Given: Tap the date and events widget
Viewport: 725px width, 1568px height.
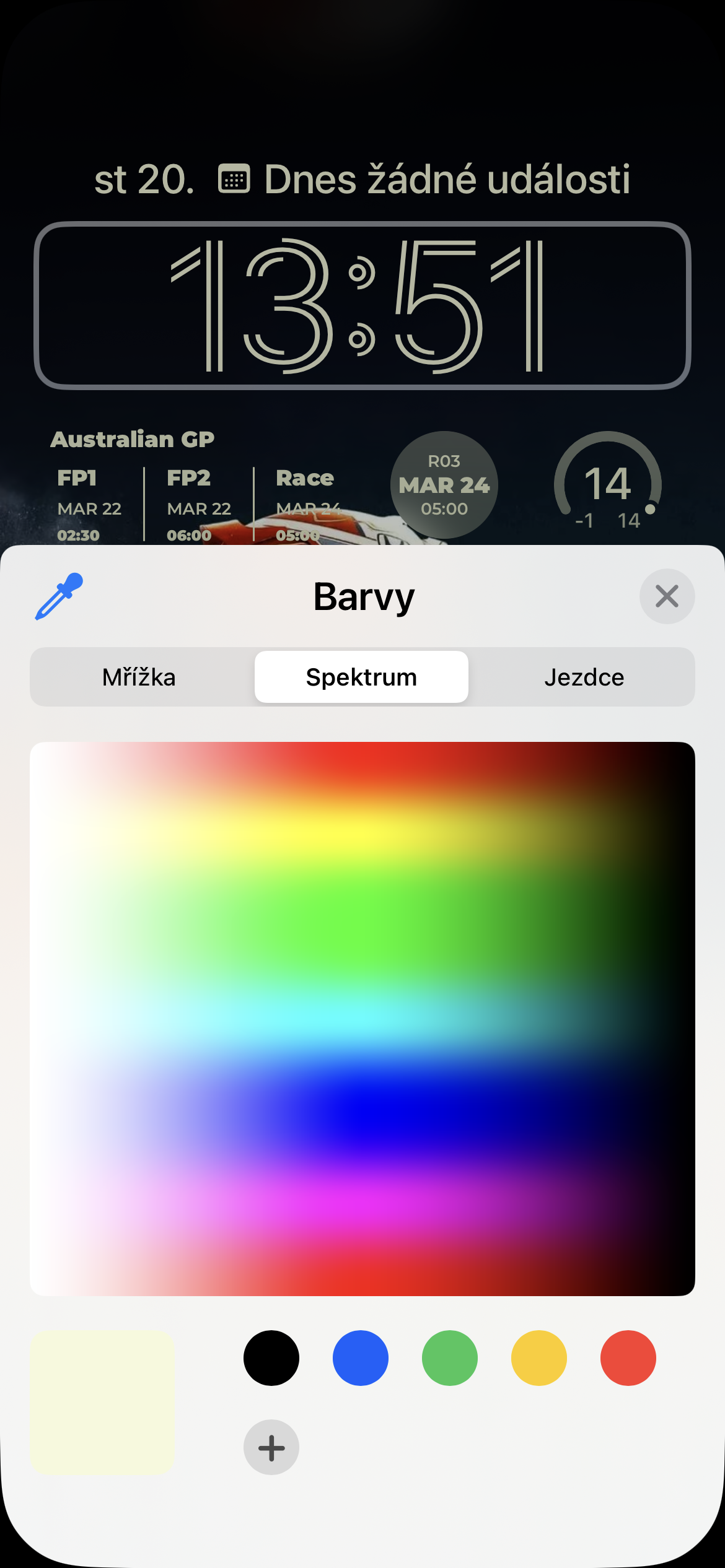Looking at the screenshot, I should point(362,180).
